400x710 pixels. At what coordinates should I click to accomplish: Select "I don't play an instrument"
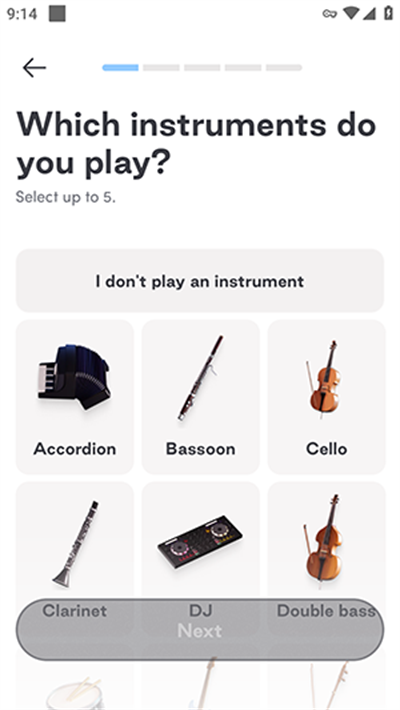[x=200, y=281]
